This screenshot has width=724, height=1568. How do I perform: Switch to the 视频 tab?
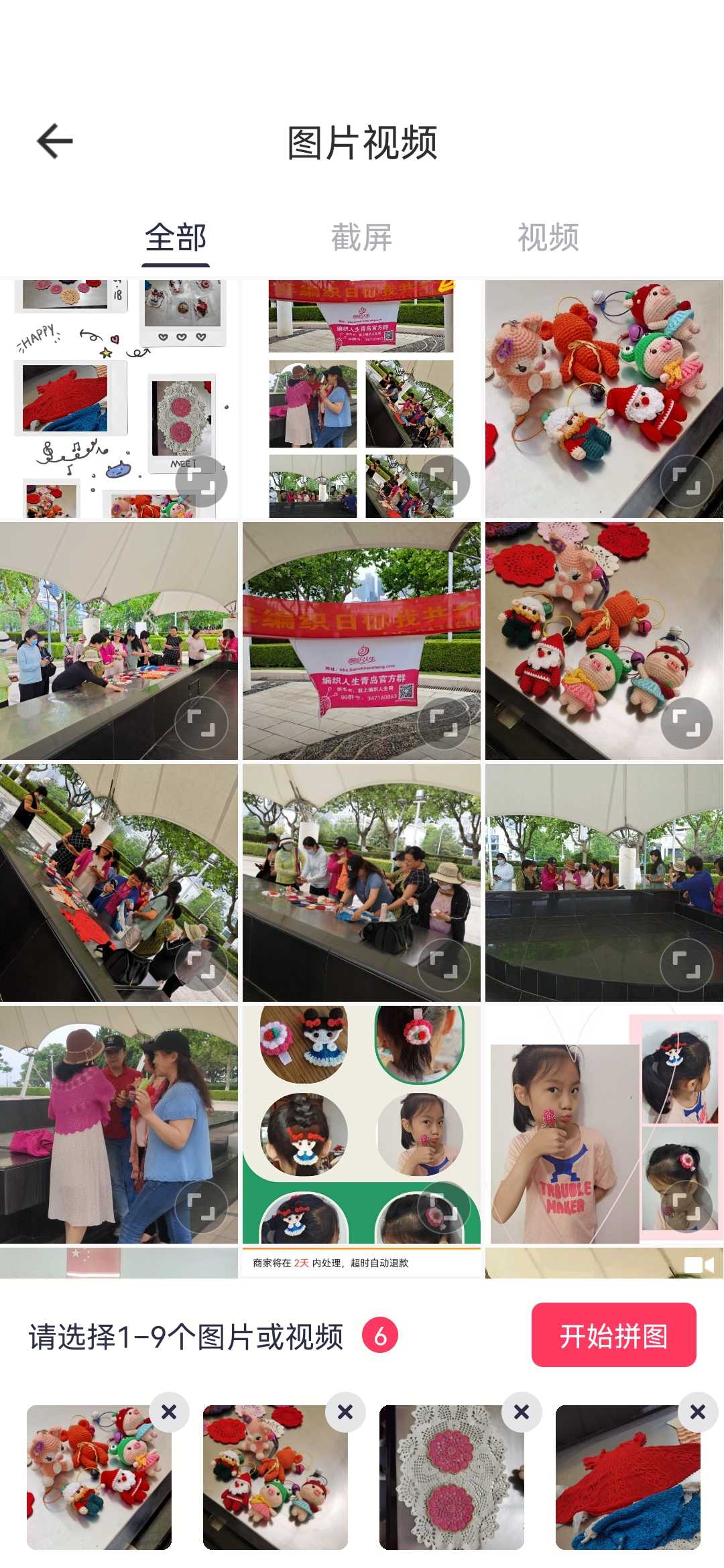pos(548,238)
